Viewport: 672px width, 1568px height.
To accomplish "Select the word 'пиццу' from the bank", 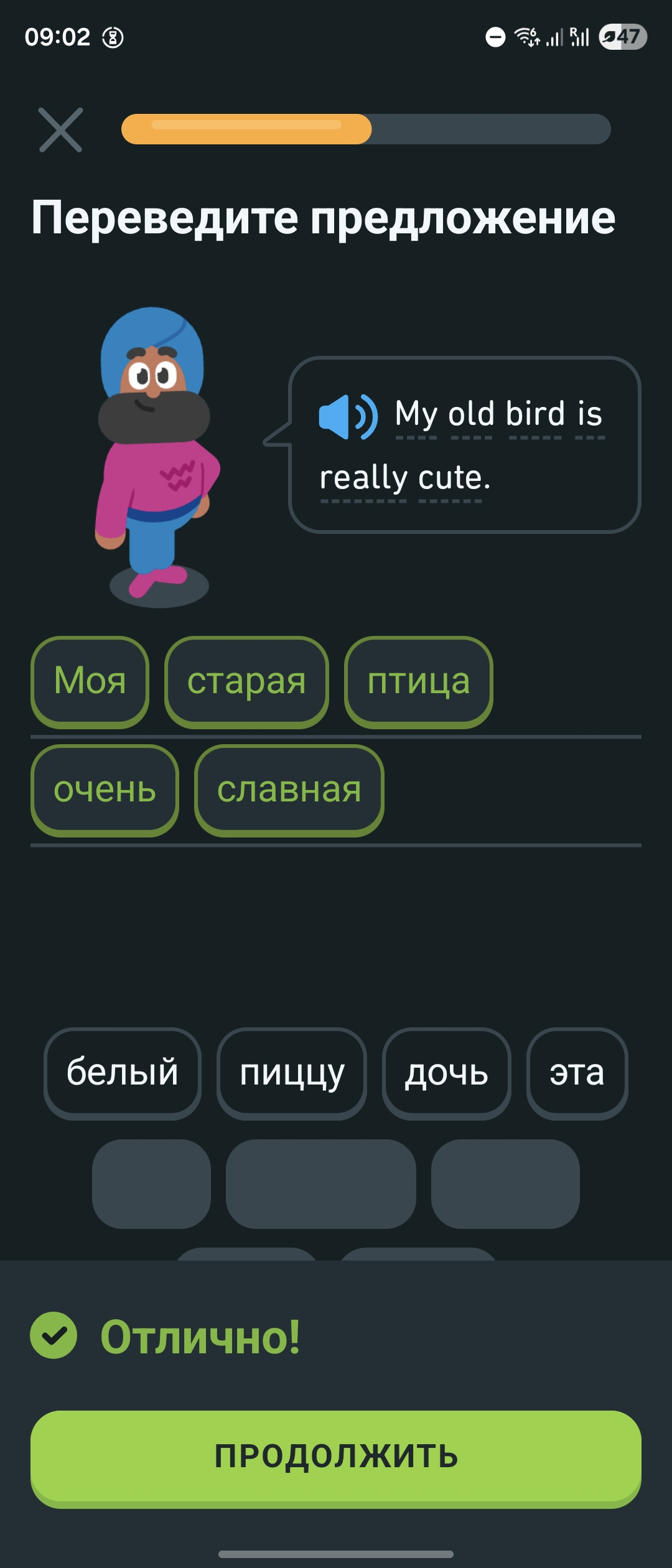I will click(292, 1072).
